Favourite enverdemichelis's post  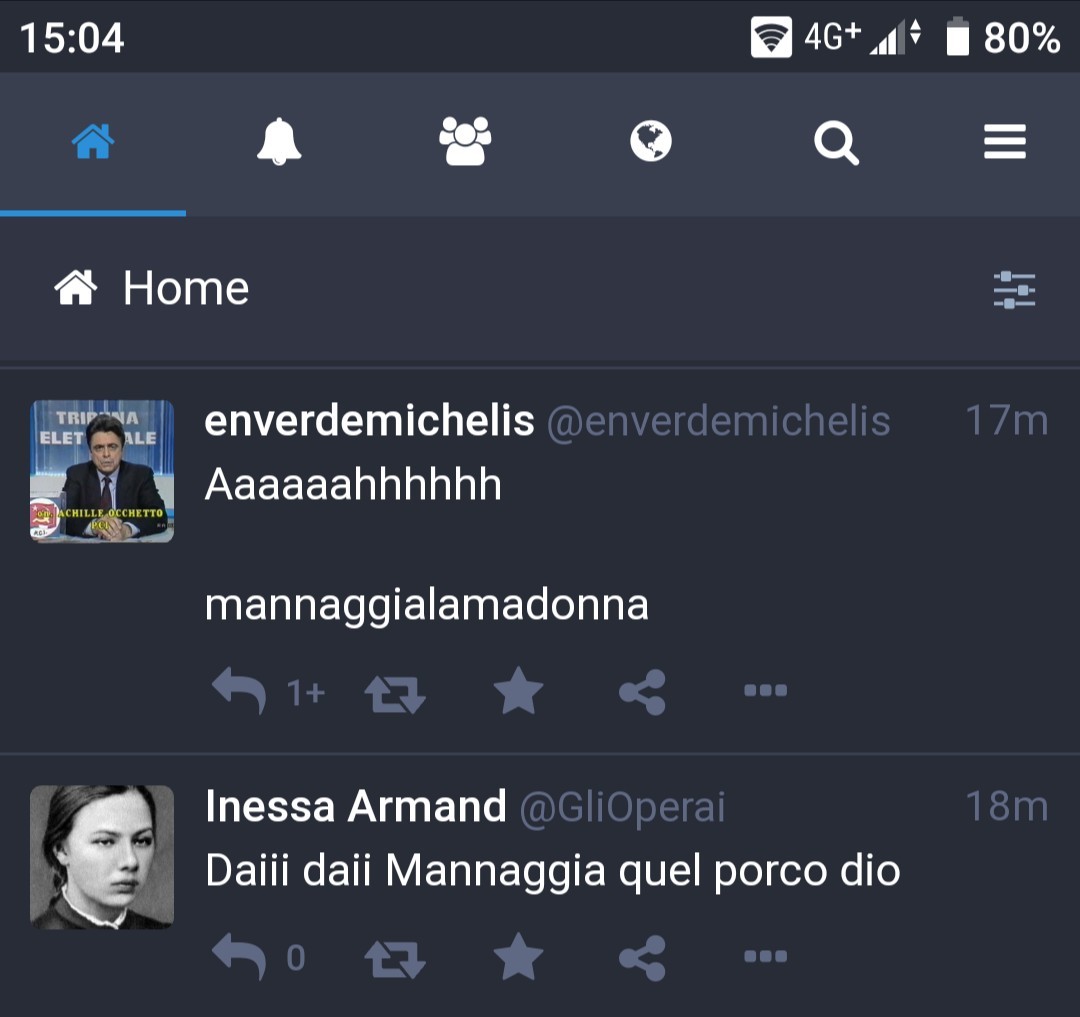click(x=519, y=692)
